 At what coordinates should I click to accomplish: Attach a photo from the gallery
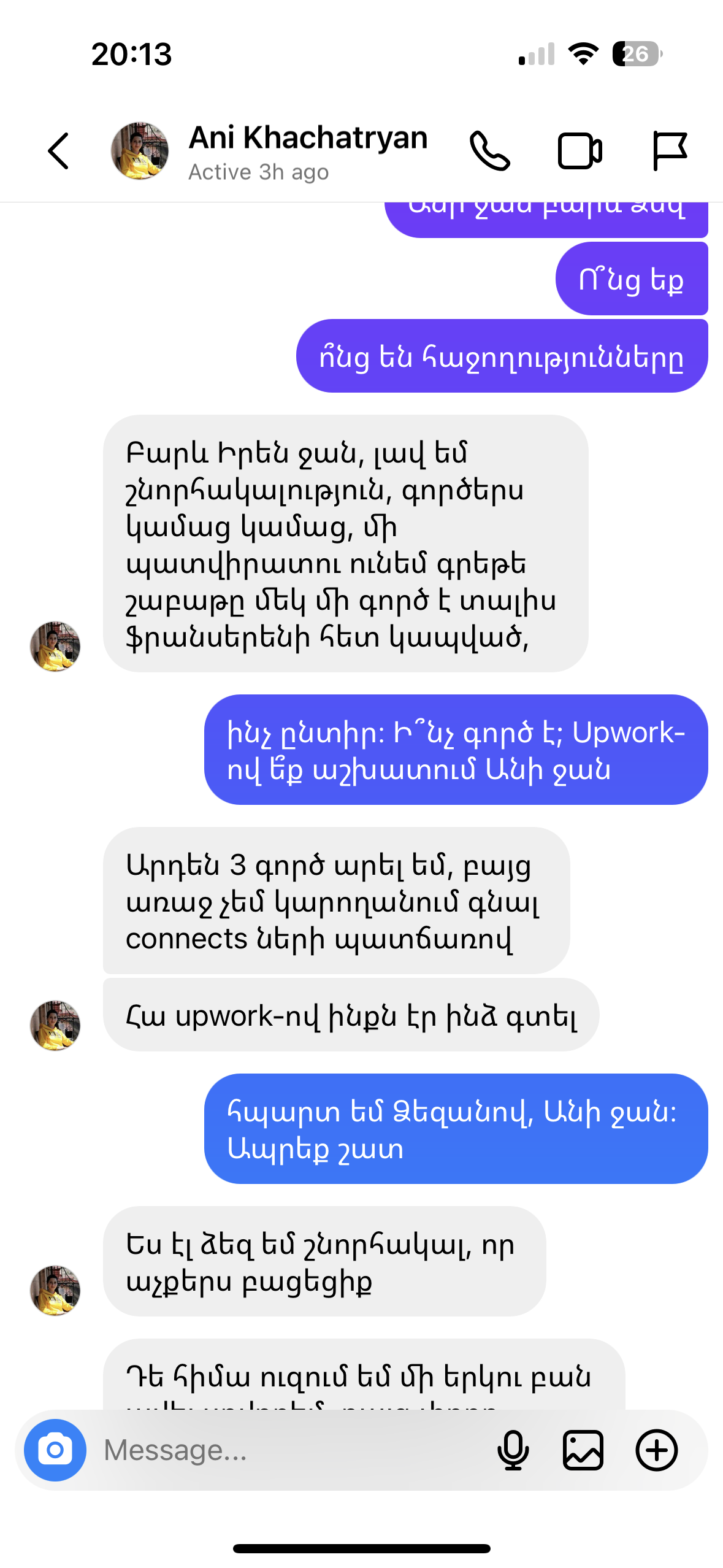click(x=583, y=1450)
